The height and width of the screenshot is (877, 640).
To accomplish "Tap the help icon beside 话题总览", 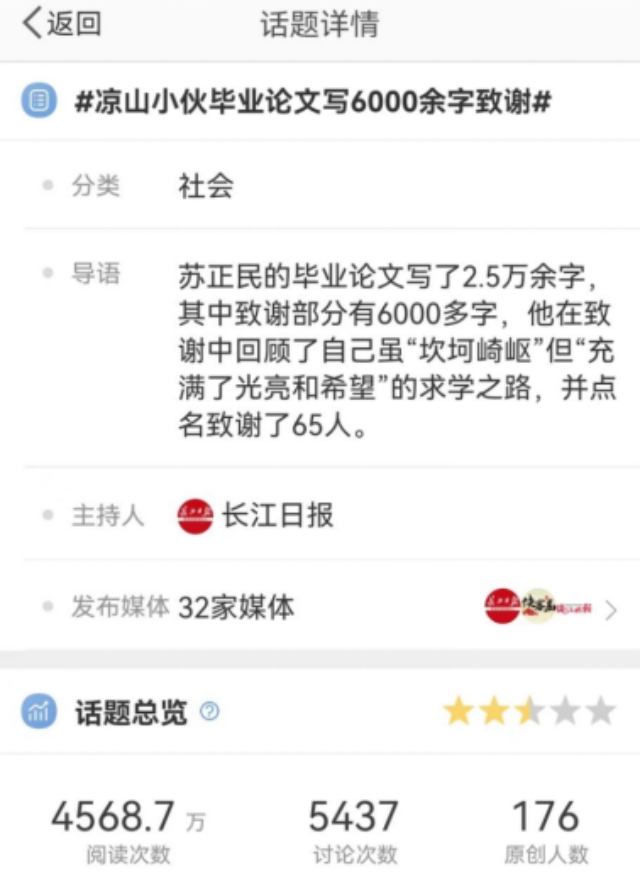I will [209, 712].
